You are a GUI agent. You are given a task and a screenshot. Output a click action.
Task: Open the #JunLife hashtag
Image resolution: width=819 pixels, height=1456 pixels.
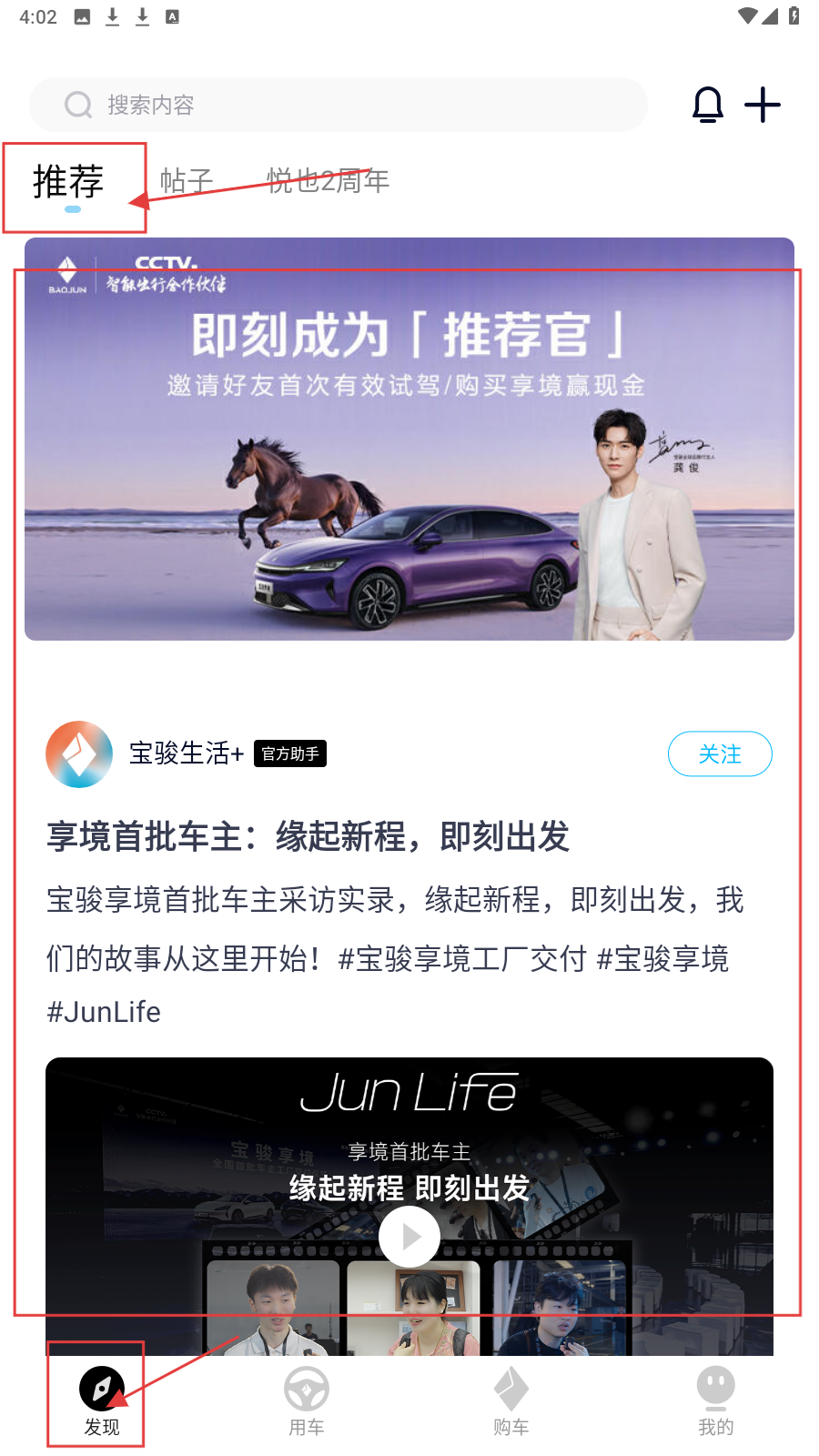(104, 1012)
